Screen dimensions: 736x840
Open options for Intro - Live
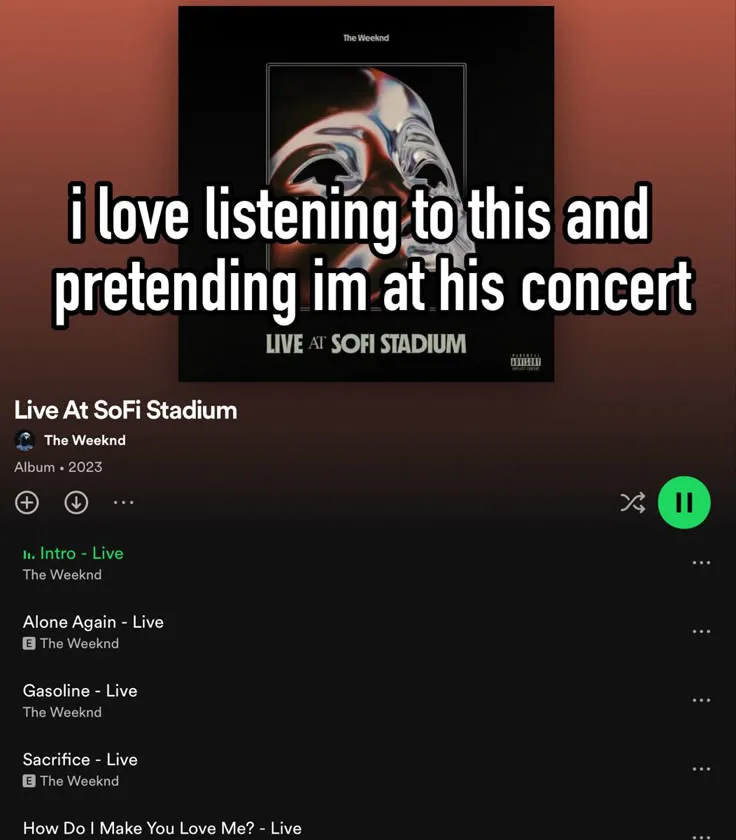(701, 563)
